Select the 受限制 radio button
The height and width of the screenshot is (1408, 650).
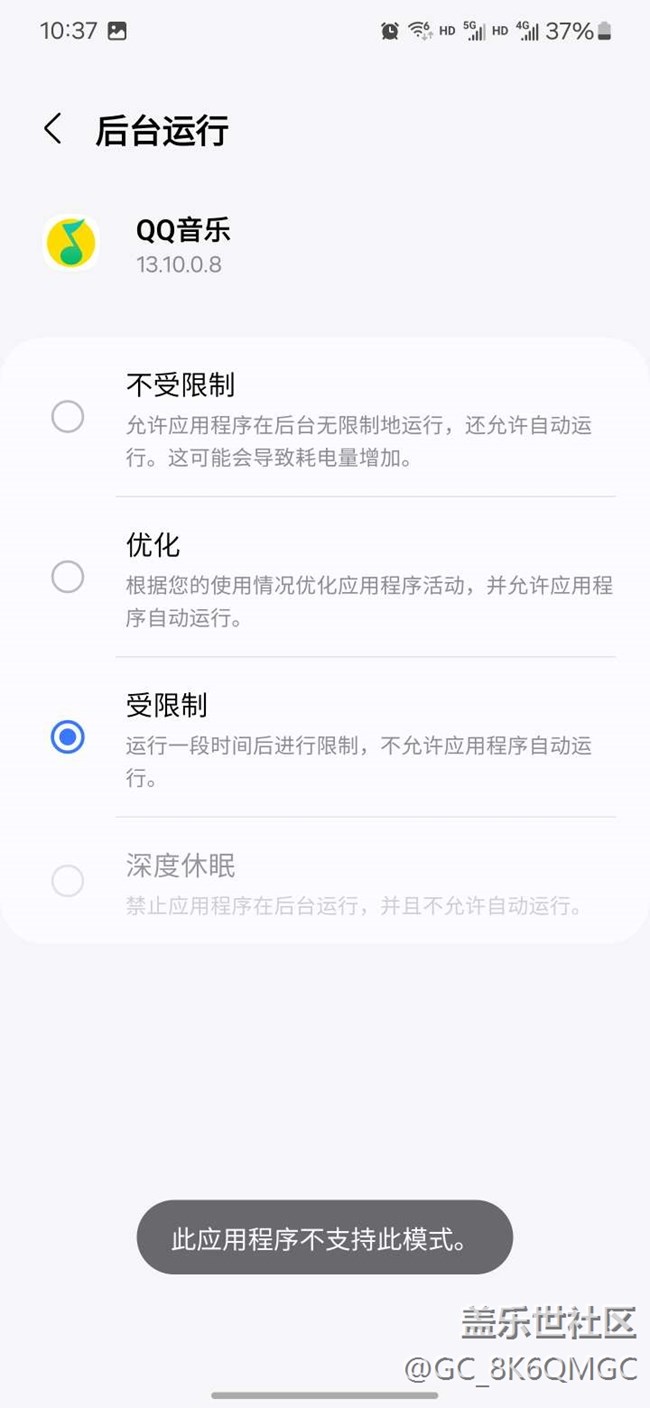pos(68,738)
